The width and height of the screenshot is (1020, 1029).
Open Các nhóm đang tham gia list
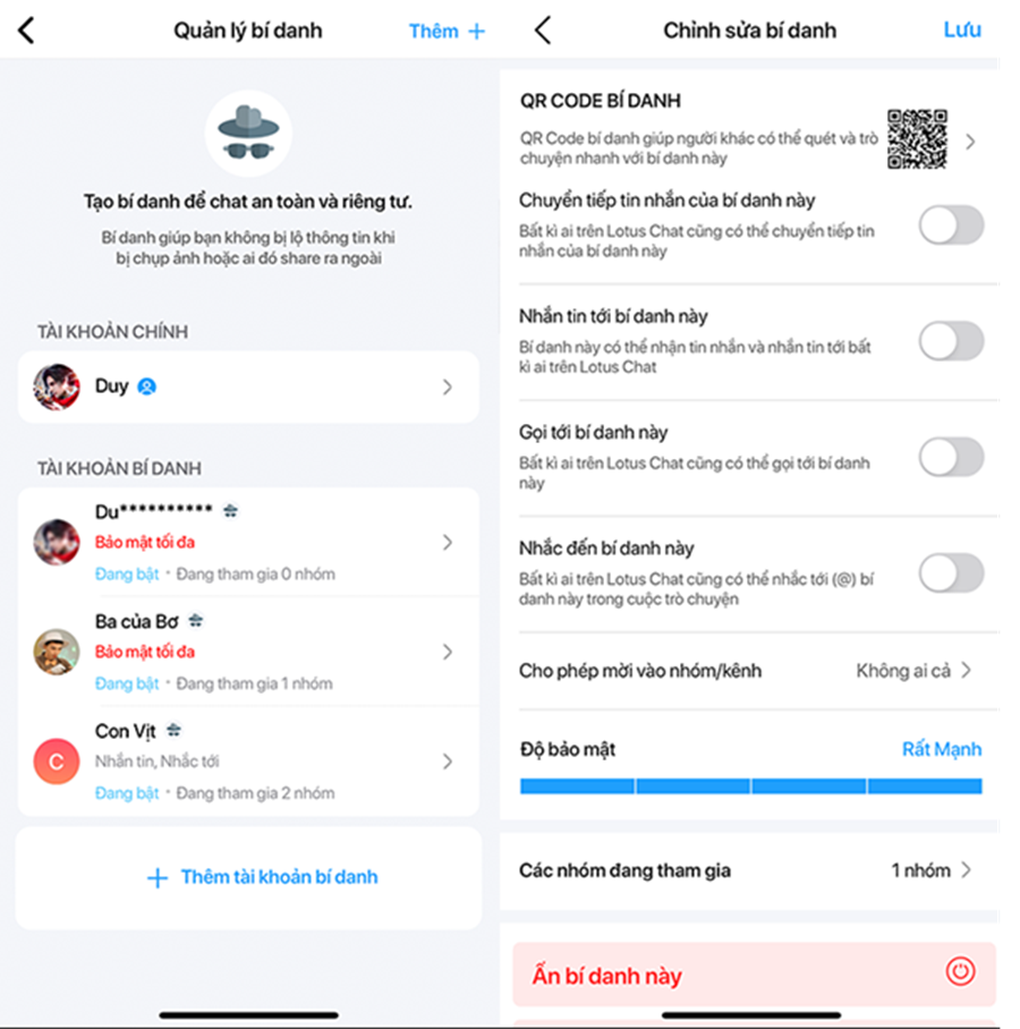748,871
